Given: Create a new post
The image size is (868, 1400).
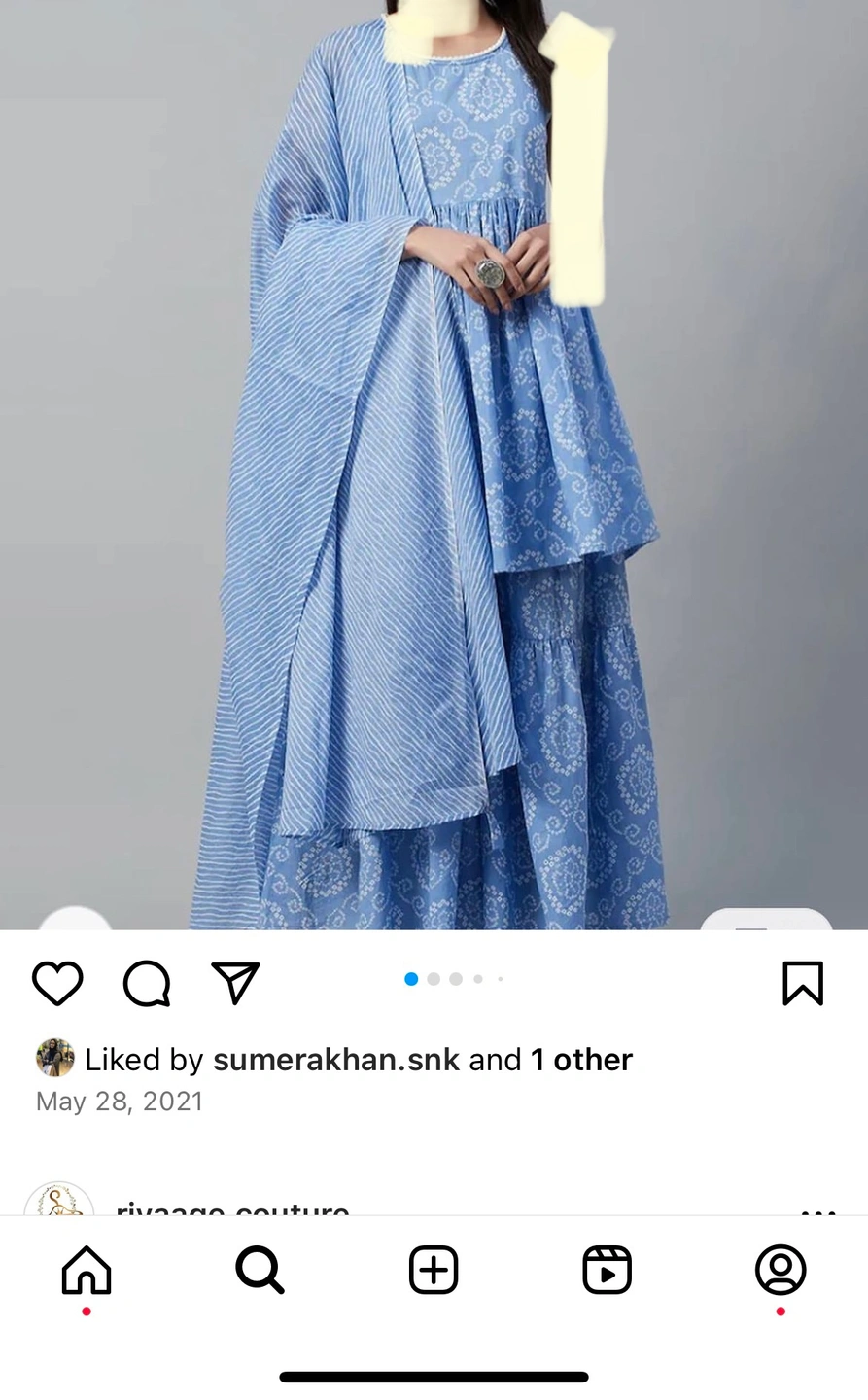Looking at the screenshot, I should (434, 1270).
